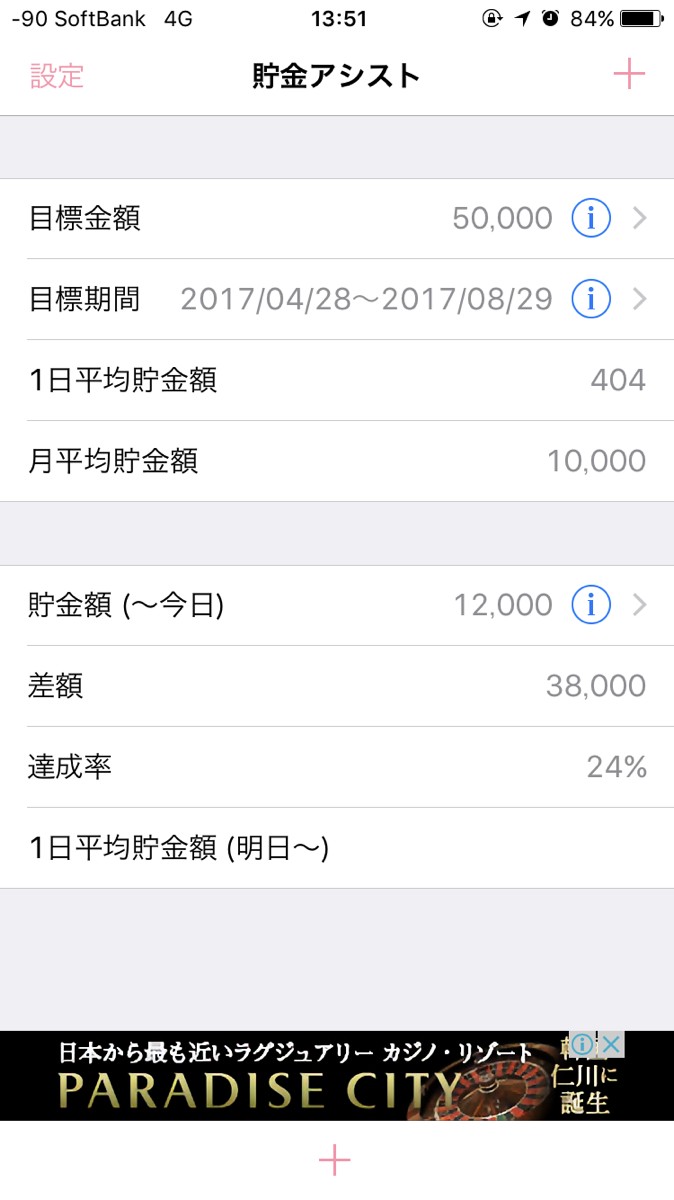Tap the plus button at the bottom

pyautogui.click(x=335, y=1160)
